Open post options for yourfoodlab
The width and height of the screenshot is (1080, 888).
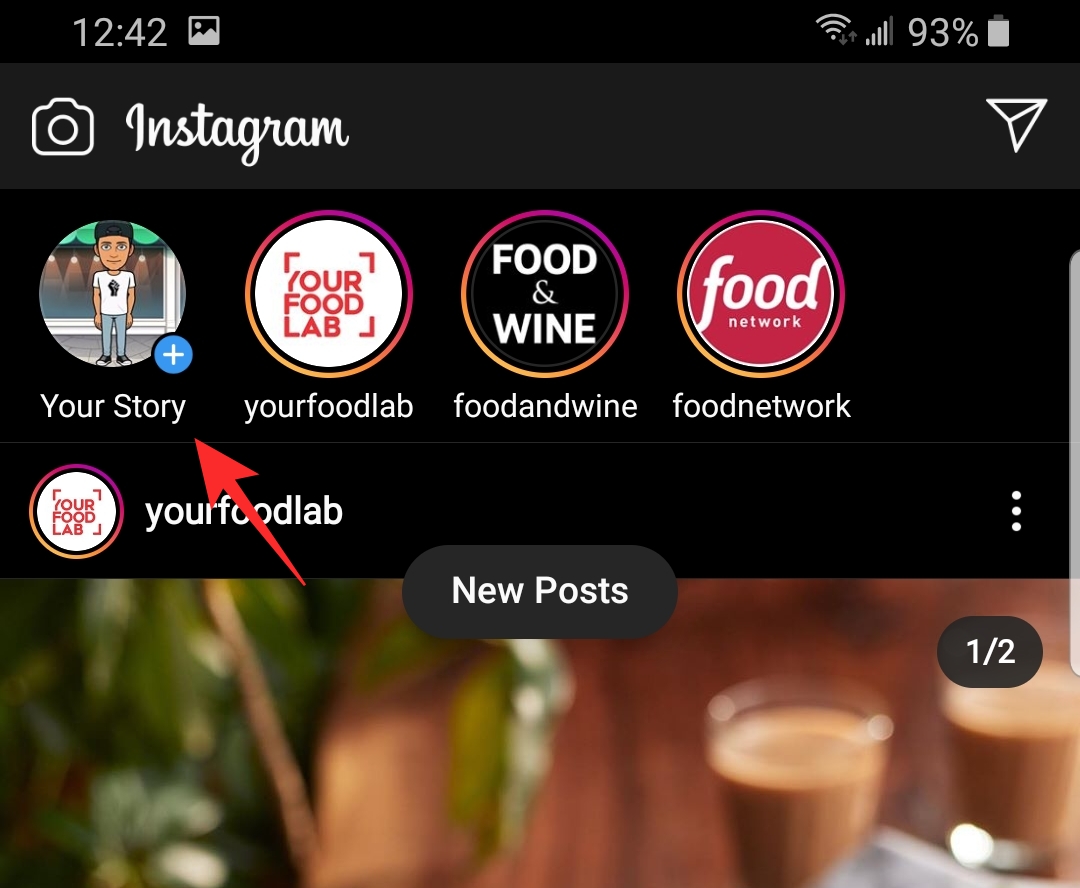click(x=1016, y=511)
